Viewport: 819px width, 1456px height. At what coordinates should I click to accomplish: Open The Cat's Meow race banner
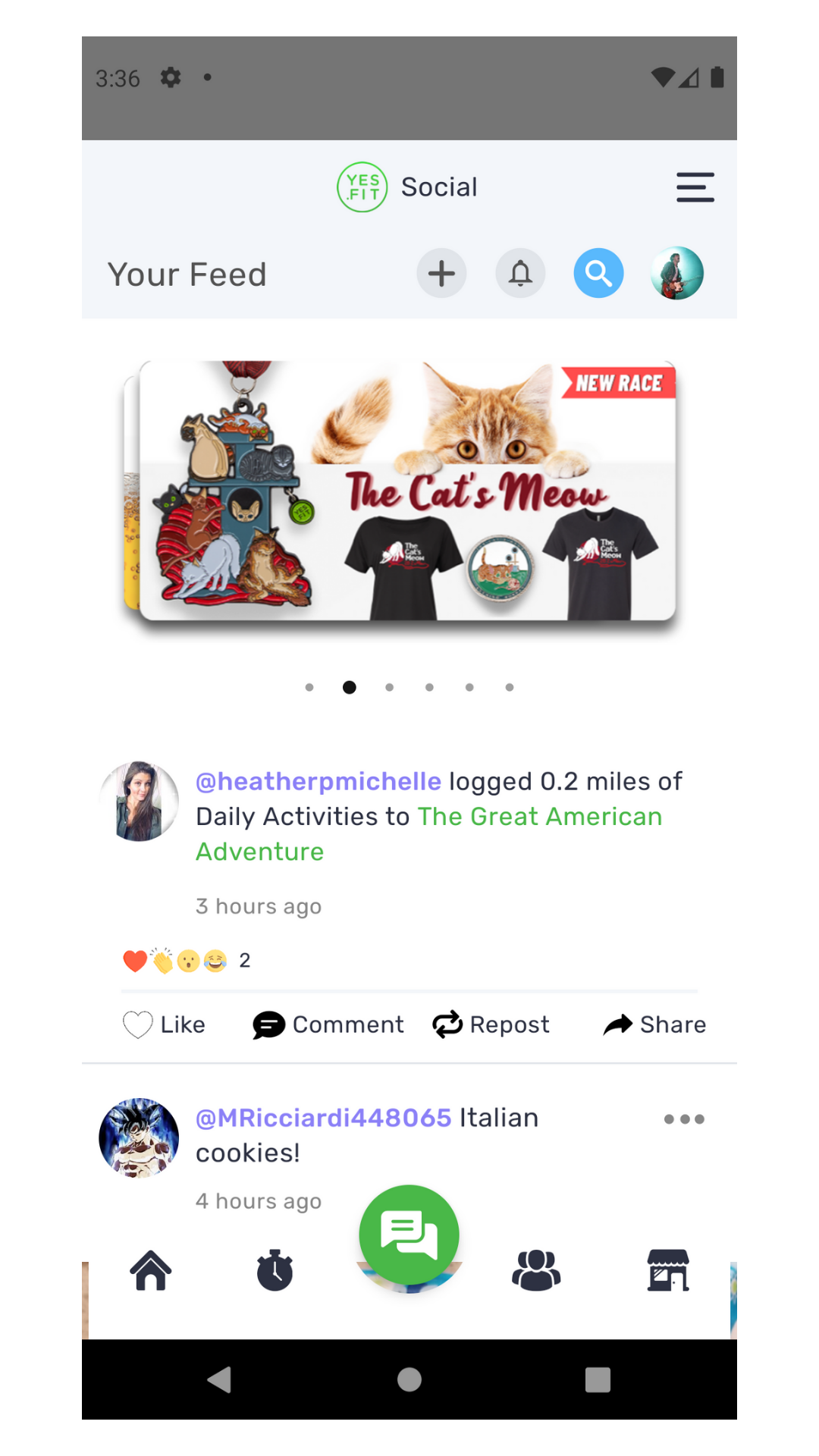pyautogui.click(x=408, y=491)
